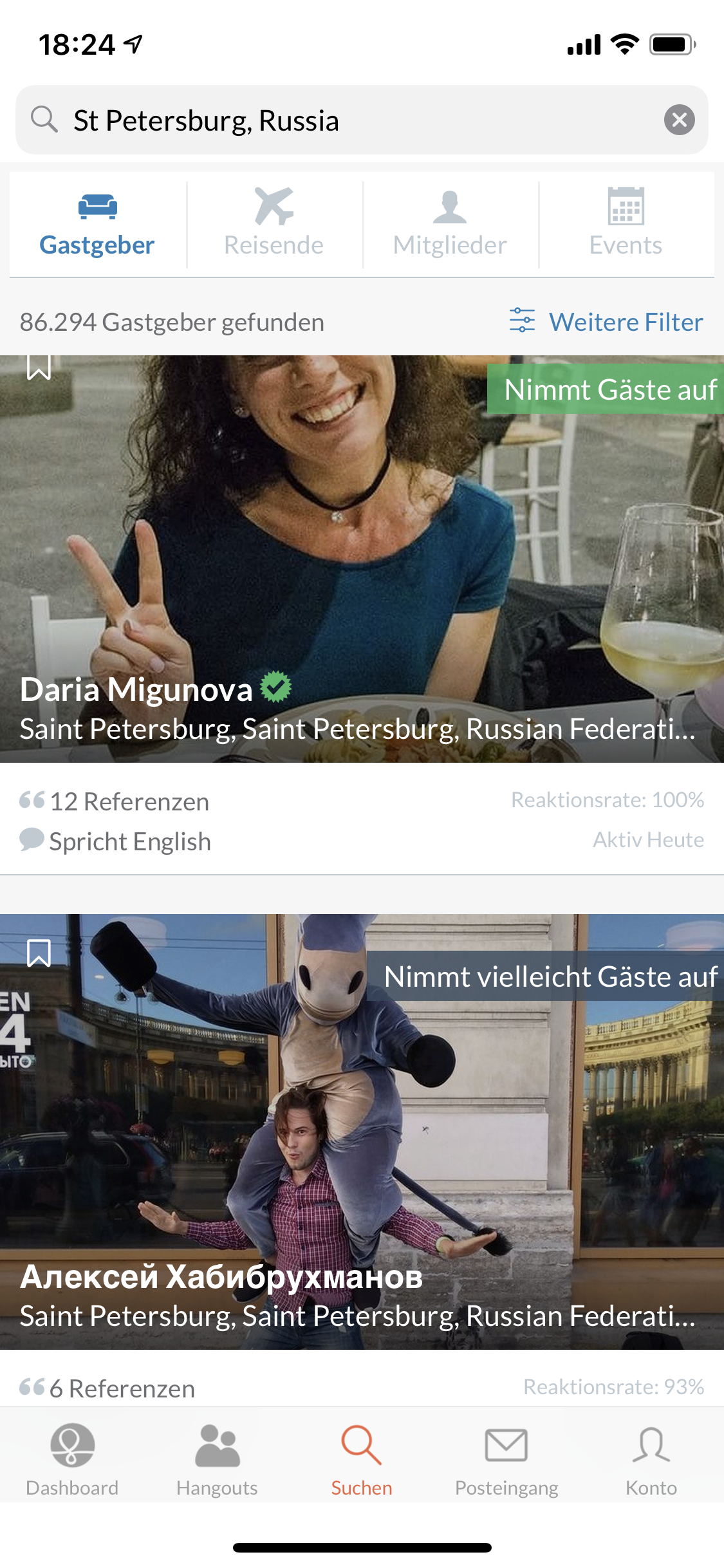
Task: Bookmark Daria Migunova's profile
Action: coord(39,368)
